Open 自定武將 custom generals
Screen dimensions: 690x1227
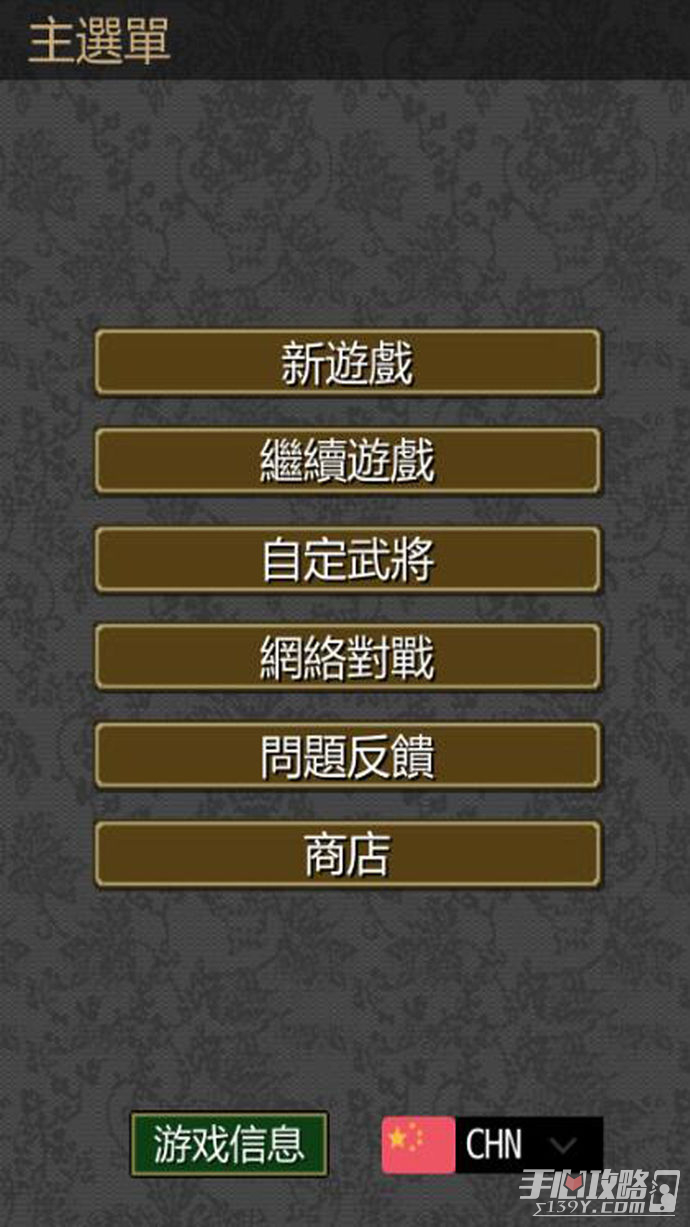coord(347,559)
